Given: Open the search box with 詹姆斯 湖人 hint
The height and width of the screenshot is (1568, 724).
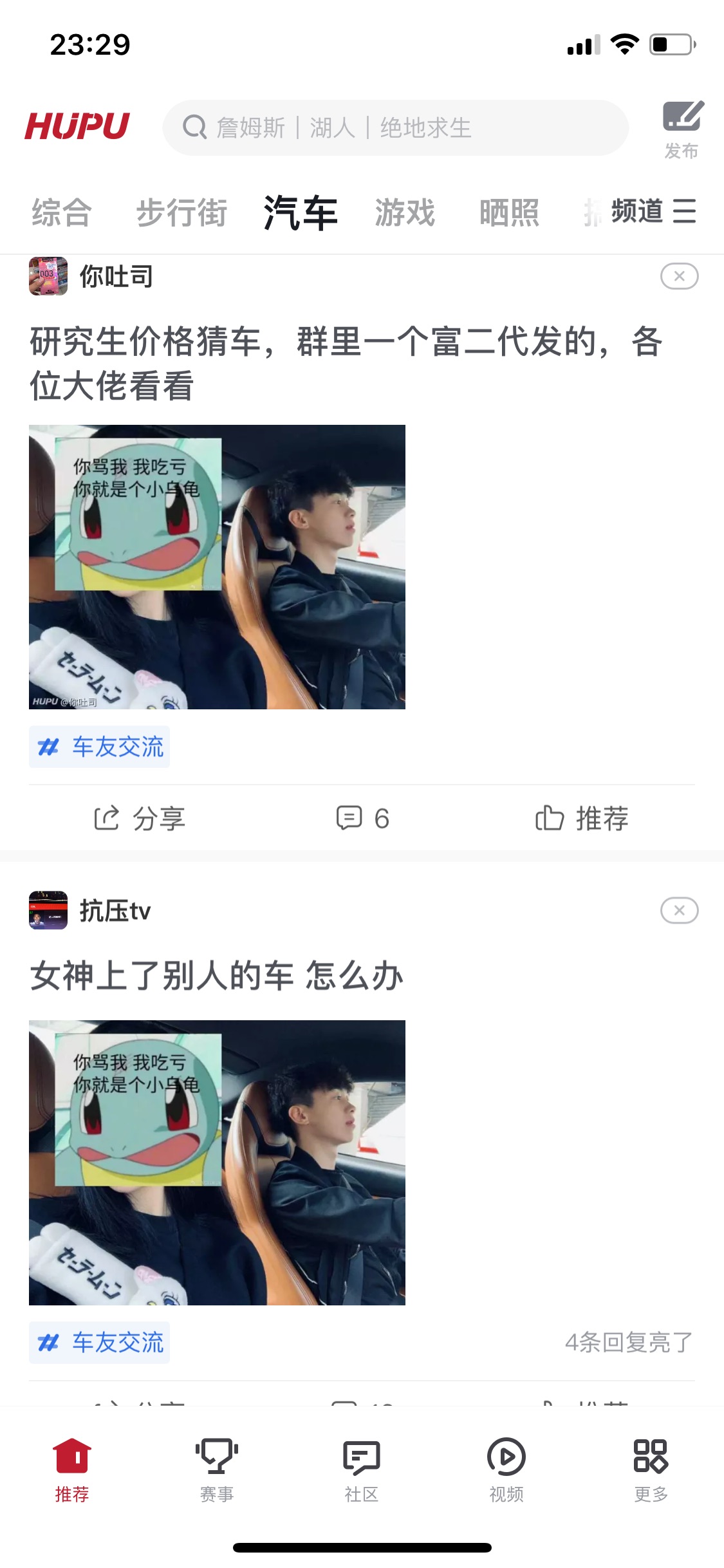Looking at the screenshot, I should 395,127.
